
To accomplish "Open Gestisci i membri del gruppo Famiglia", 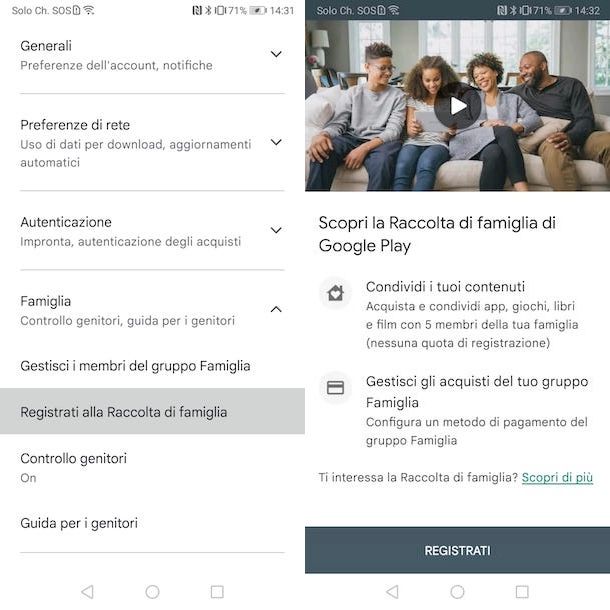I will [x=135, y=366].
